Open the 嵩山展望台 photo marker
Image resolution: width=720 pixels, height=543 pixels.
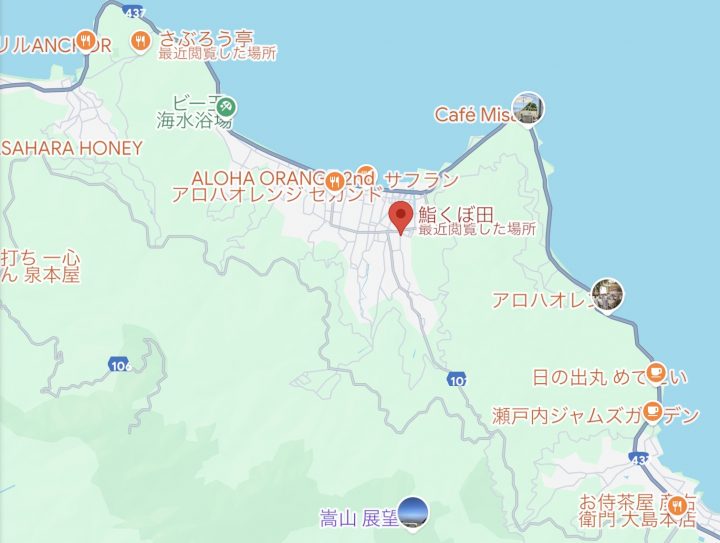click(414, 512)
